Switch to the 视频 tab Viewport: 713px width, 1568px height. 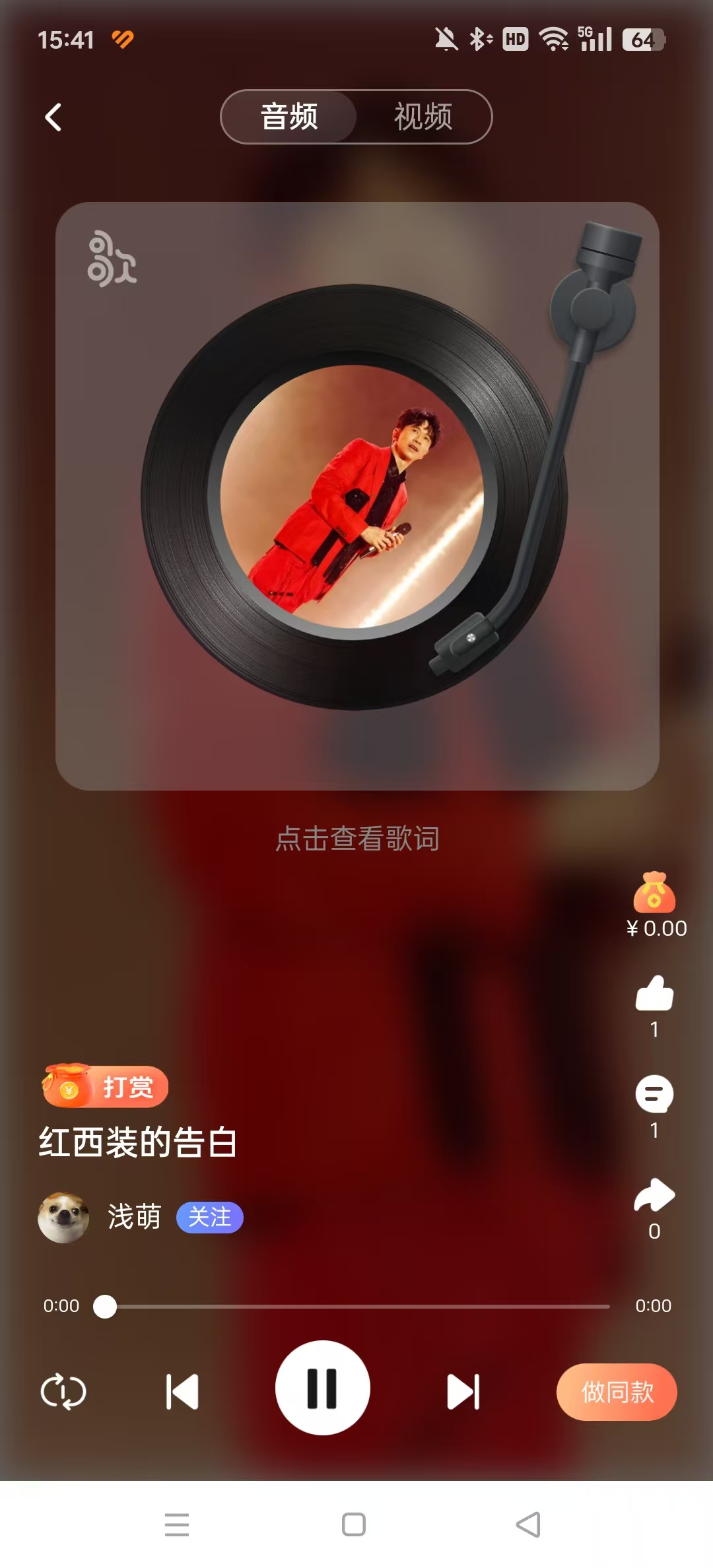(423, 117)
